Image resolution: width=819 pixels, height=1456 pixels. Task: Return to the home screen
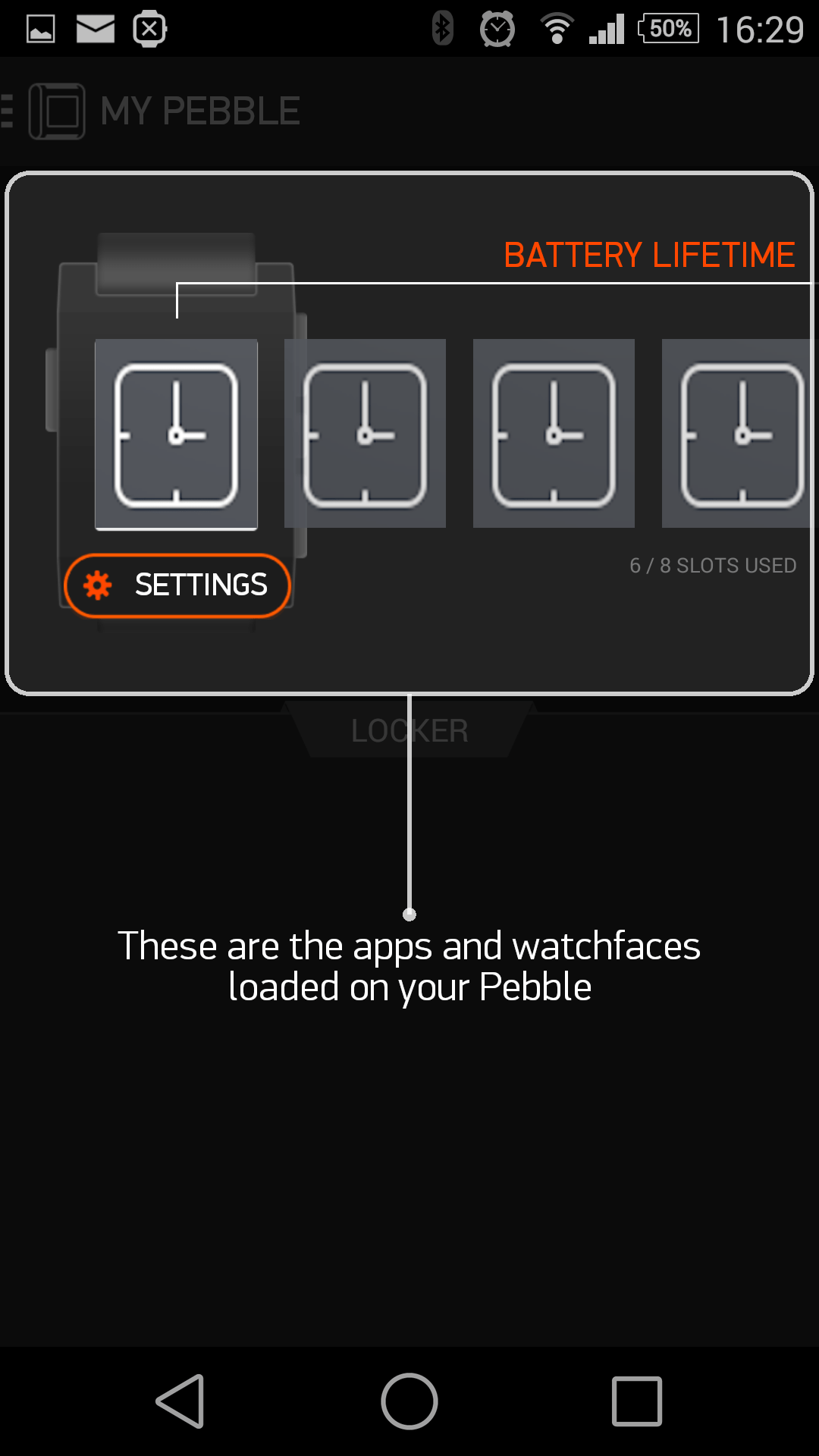(409, 1401)
